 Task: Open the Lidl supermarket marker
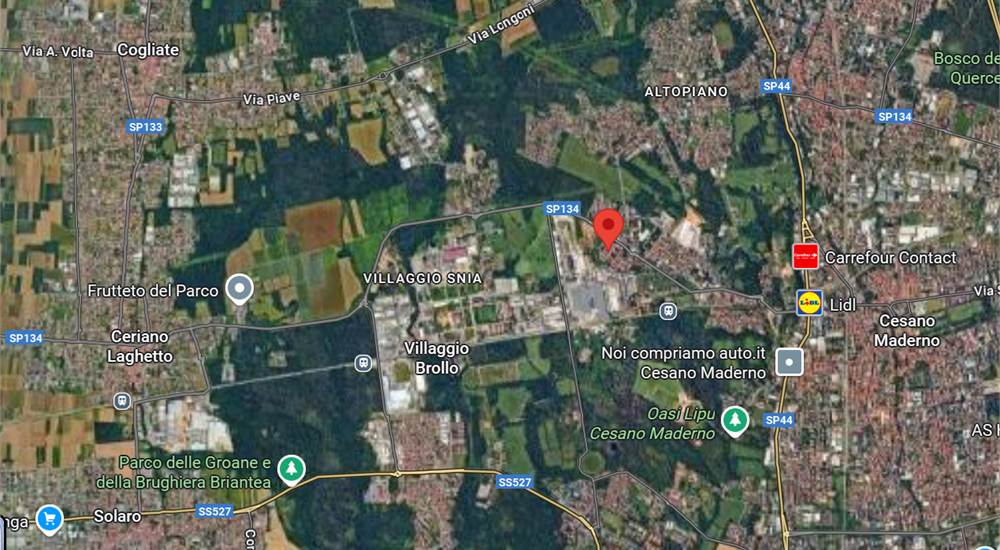809,301
